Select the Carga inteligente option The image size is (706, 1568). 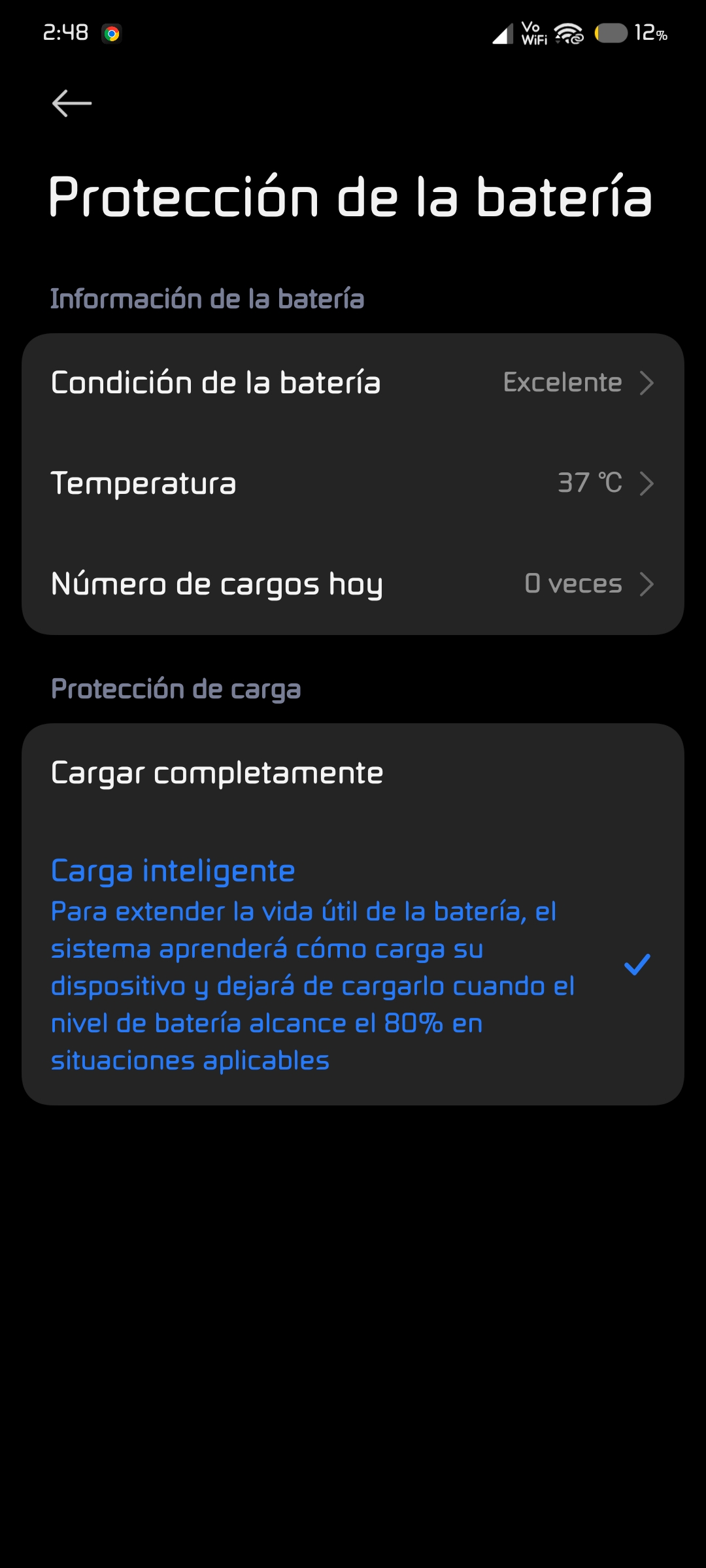(353, 964)
